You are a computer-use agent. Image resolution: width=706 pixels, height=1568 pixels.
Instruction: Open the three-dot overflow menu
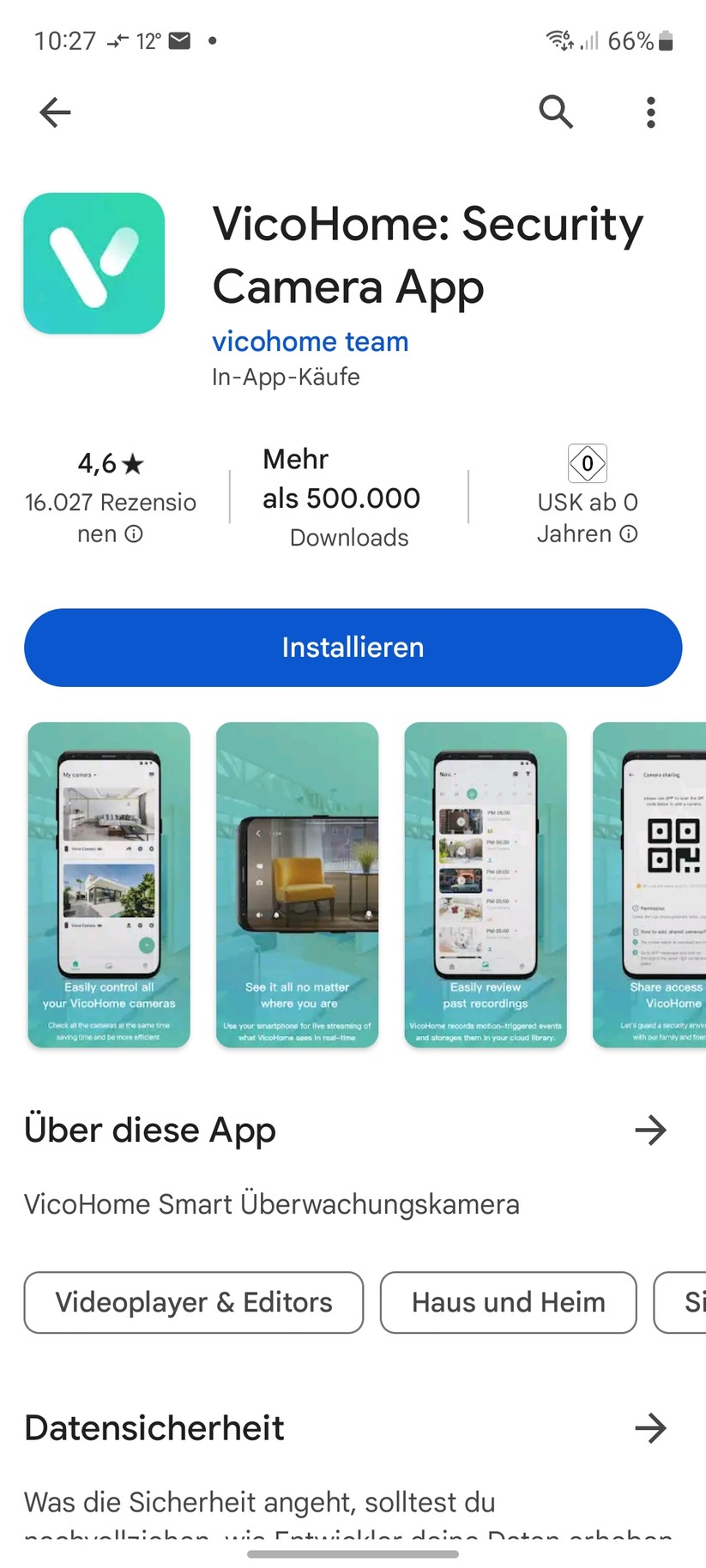[x=650, y=112]
